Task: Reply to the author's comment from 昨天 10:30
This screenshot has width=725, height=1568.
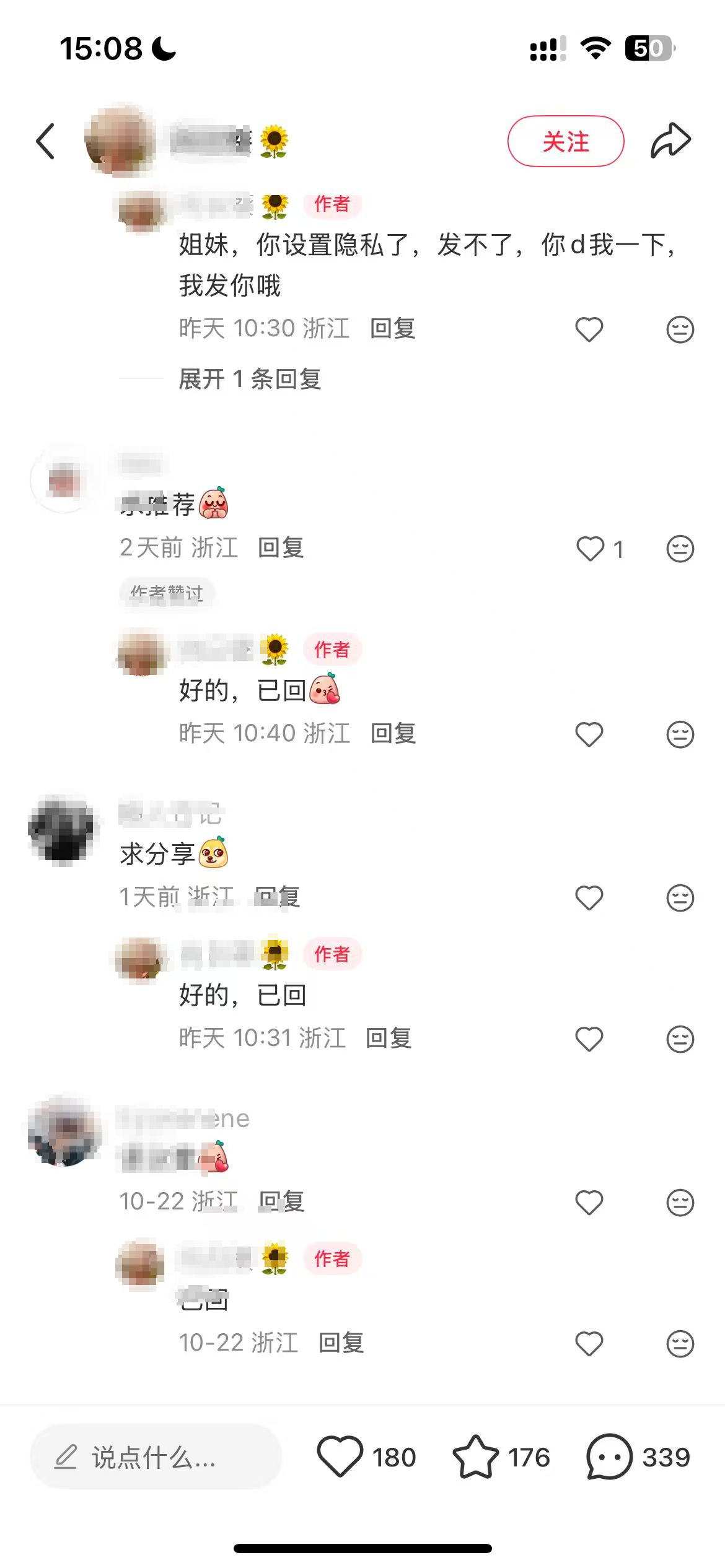Action: point(392,328)
